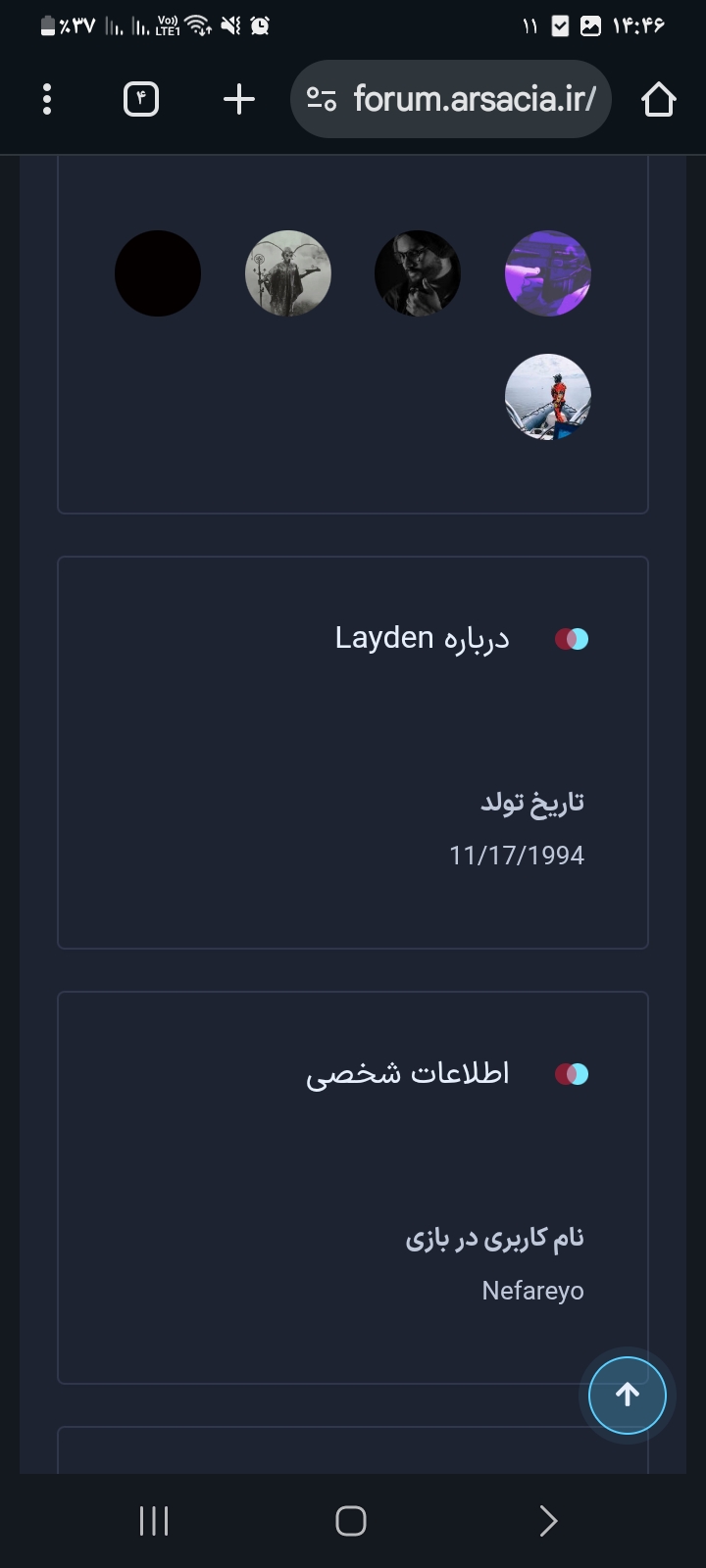Go to the browser home page
The width and height of the screenshot is (706, 1568).
click(659, 99)
